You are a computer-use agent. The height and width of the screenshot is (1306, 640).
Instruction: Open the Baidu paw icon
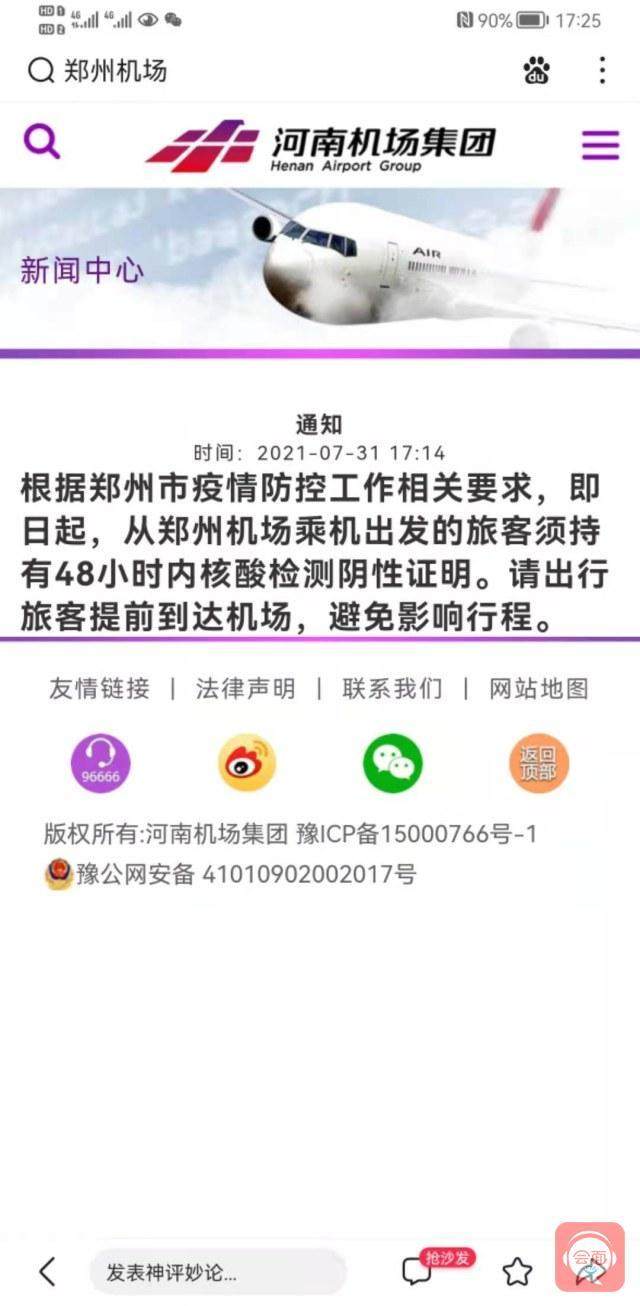coord(537,71)
